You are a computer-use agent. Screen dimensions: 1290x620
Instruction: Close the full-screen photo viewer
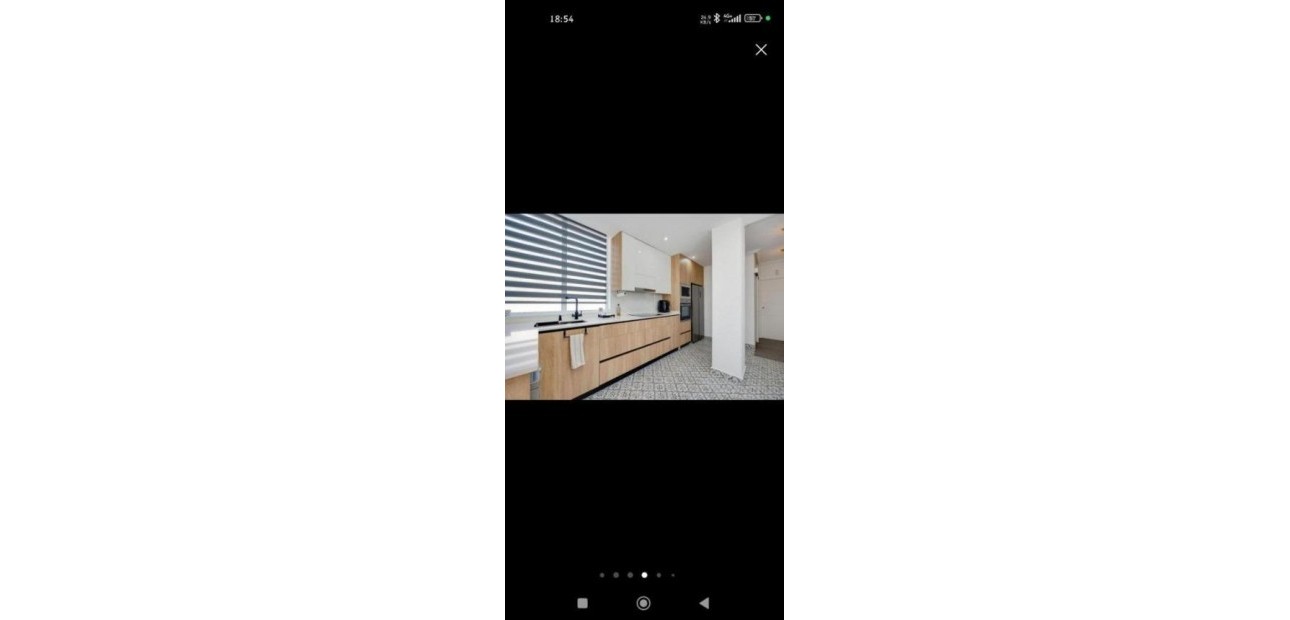tap(761, 50)
